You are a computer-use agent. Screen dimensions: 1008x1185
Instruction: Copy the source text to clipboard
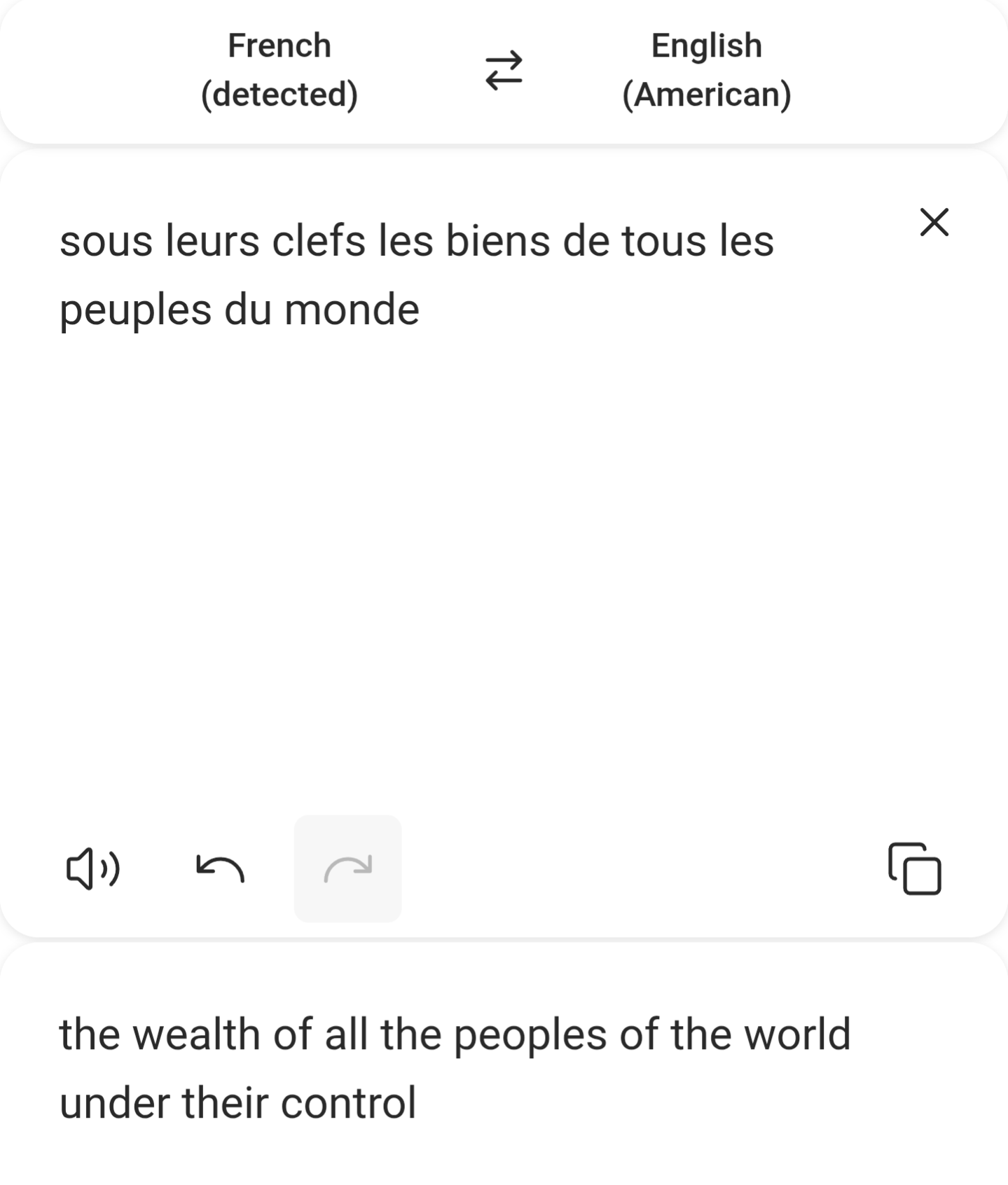(x=914, y=868)
